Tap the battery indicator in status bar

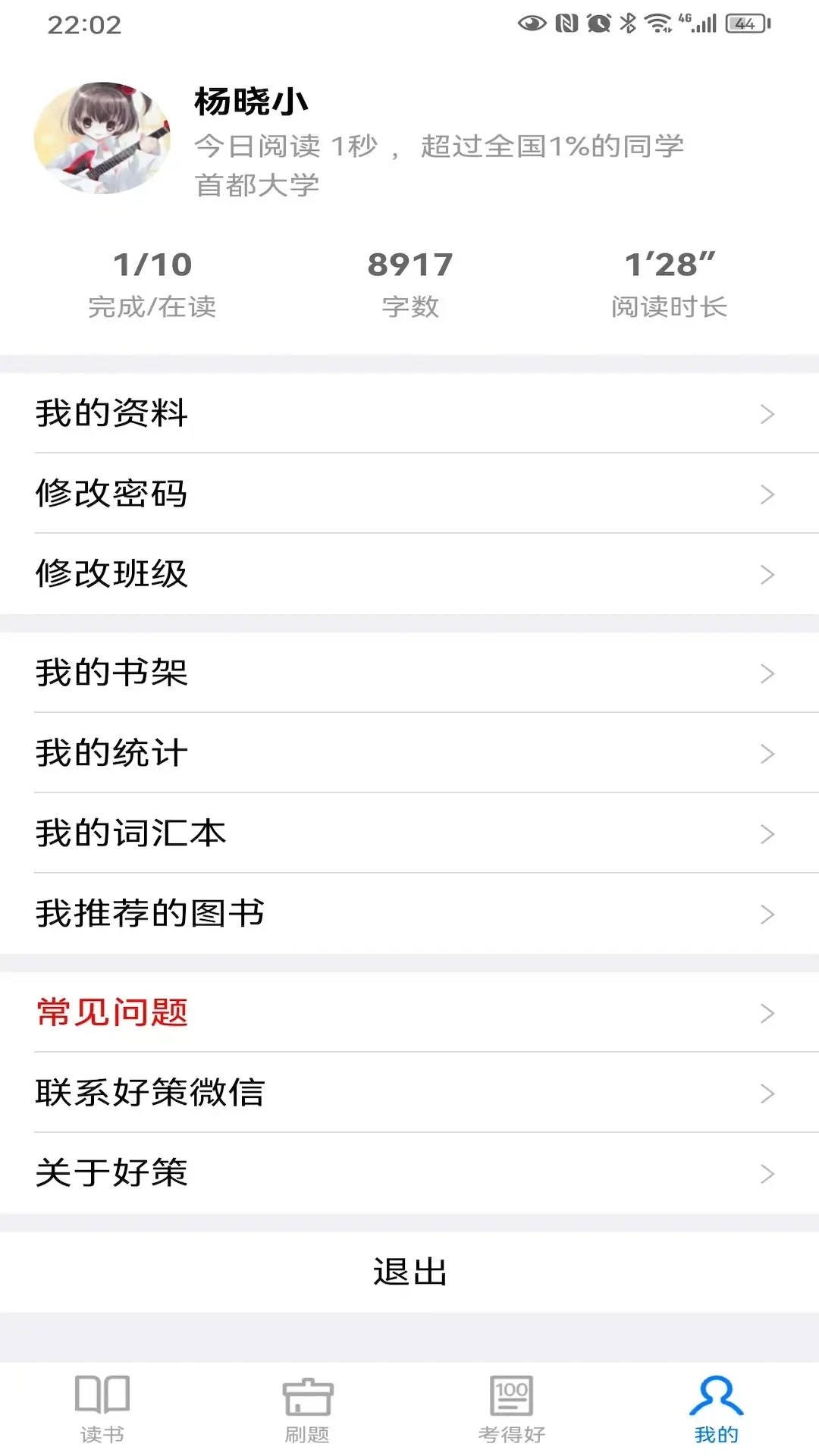pyautogui.click(x=745, y=23)
